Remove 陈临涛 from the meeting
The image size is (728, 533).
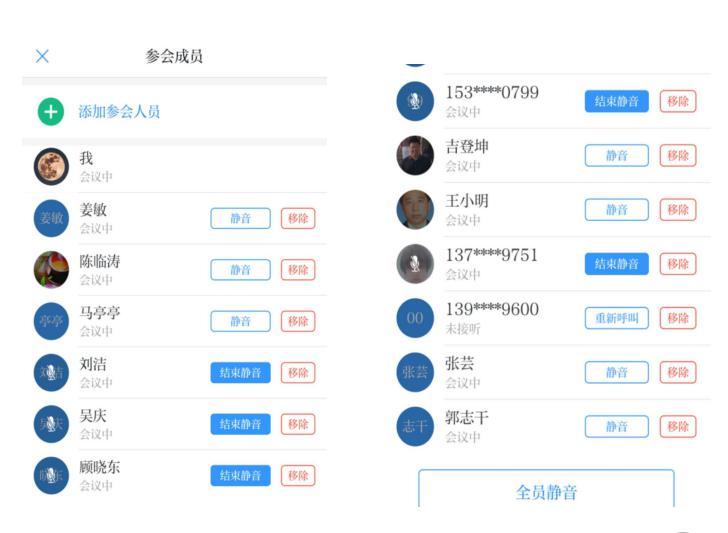tap(298, 270)
